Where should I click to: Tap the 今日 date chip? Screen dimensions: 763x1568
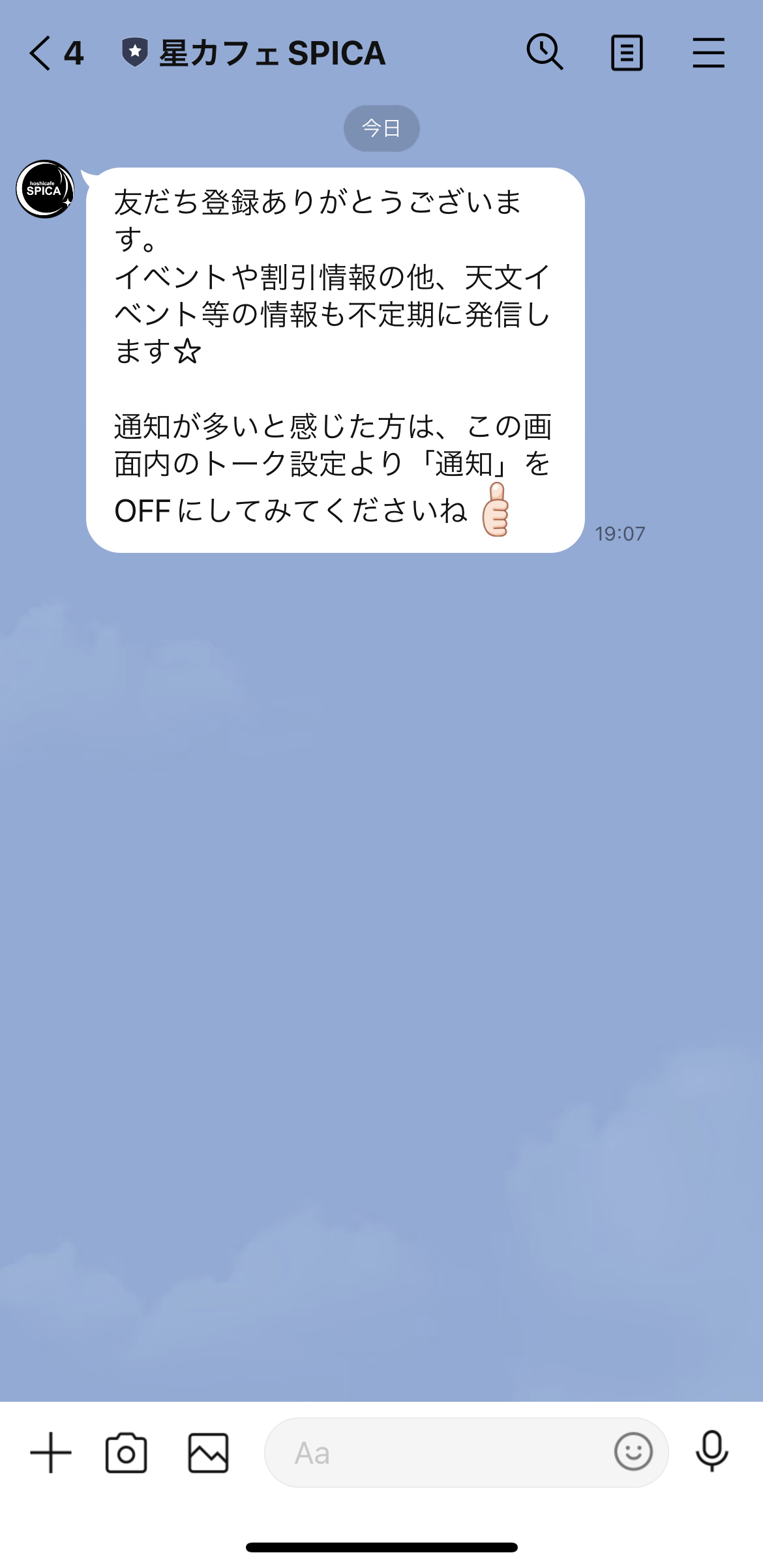[381, 128]
